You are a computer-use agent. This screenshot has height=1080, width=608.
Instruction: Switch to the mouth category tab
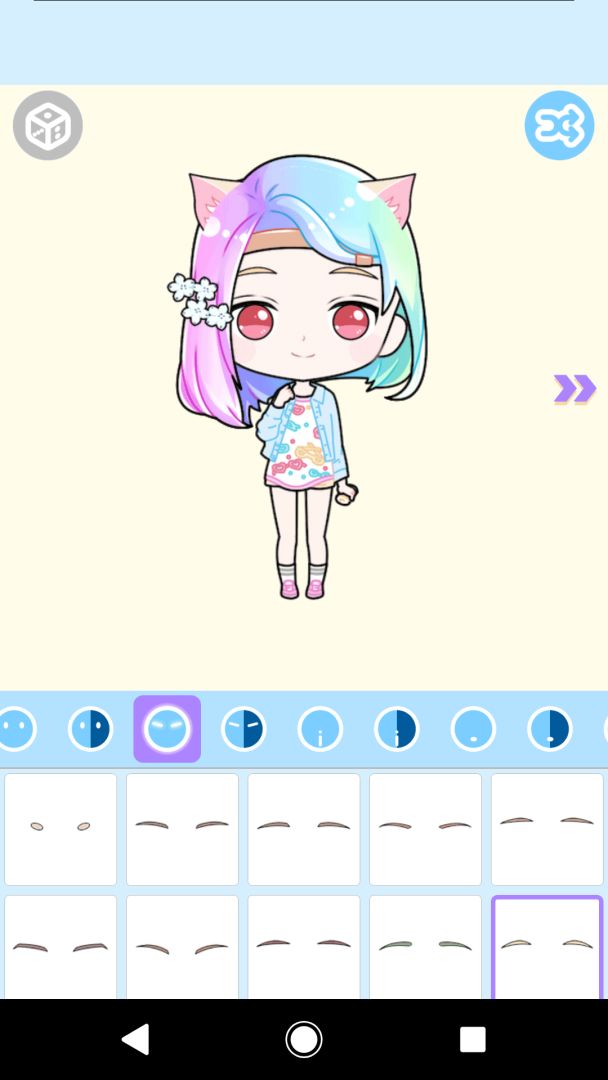tap(473, 729)
